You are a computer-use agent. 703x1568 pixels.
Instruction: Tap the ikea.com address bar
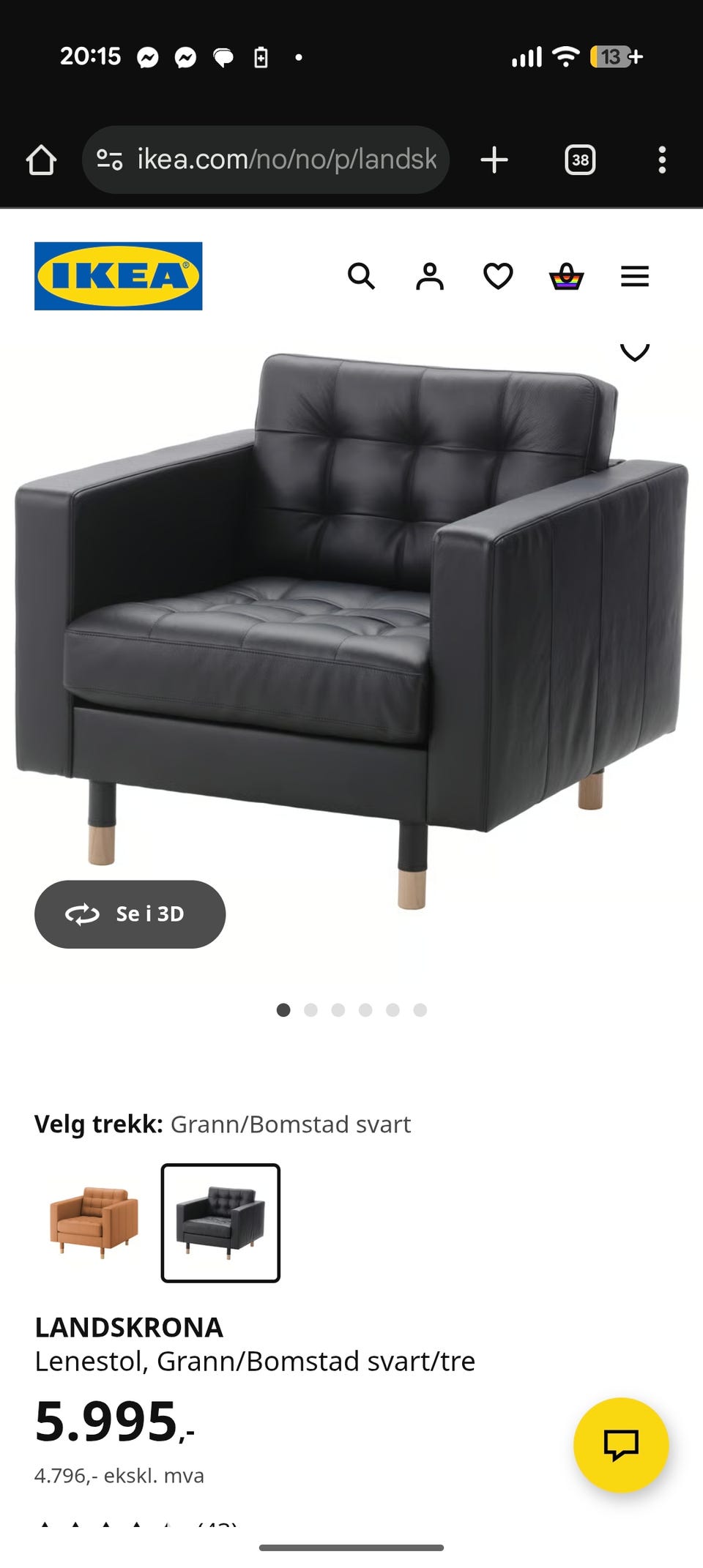pyautogui.click(x=286, y=160)
